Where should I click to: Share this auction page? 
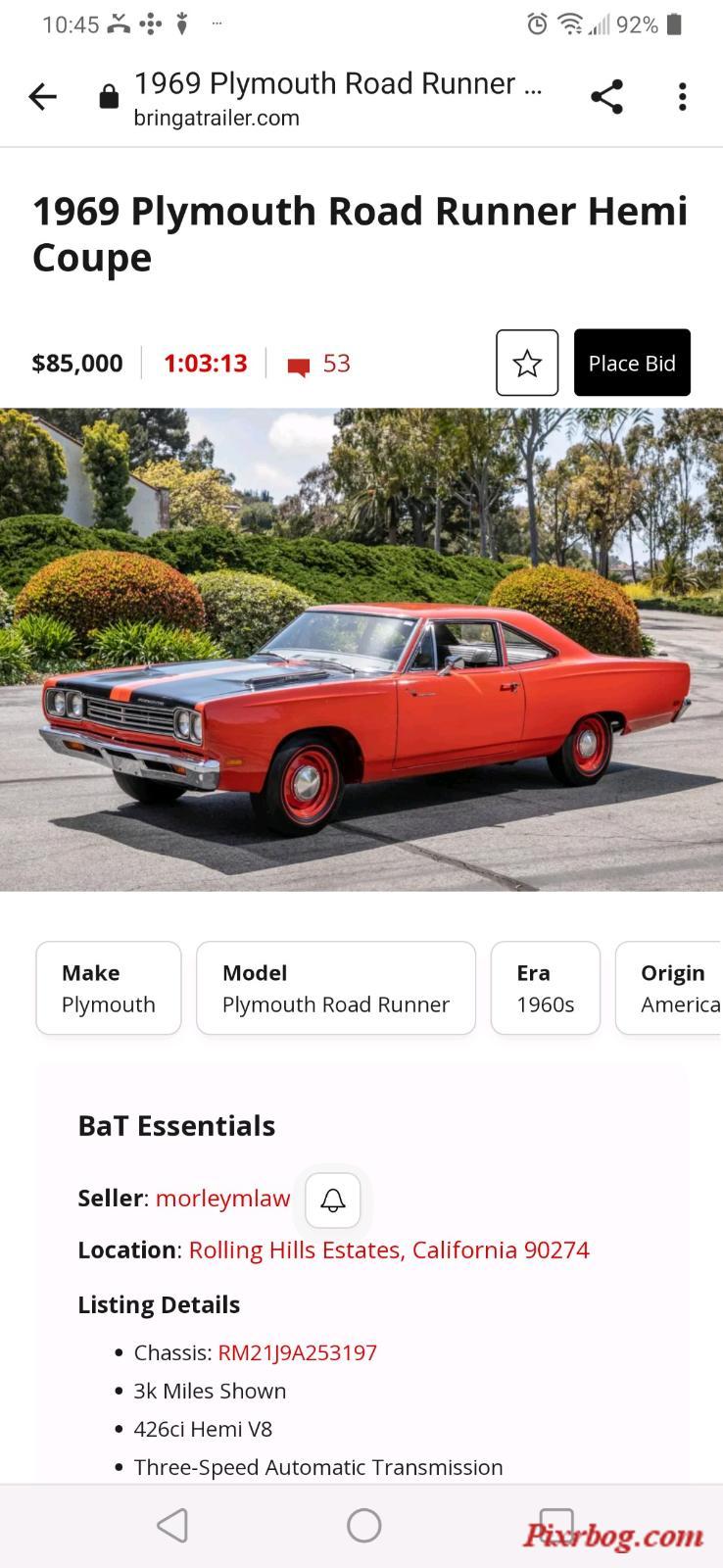[606, 97]
